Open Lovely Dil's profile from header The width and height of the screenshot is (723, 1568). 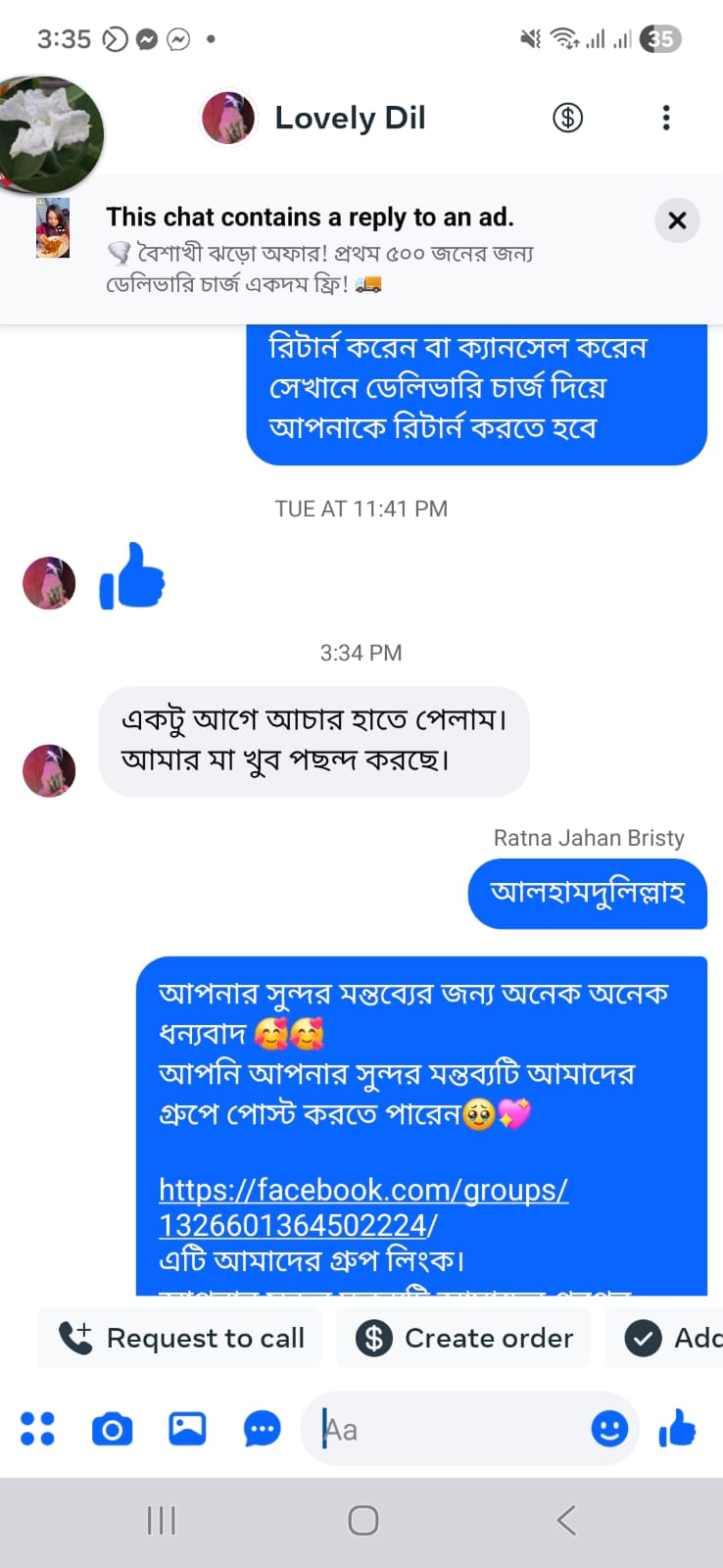click(x=350, y=119)
